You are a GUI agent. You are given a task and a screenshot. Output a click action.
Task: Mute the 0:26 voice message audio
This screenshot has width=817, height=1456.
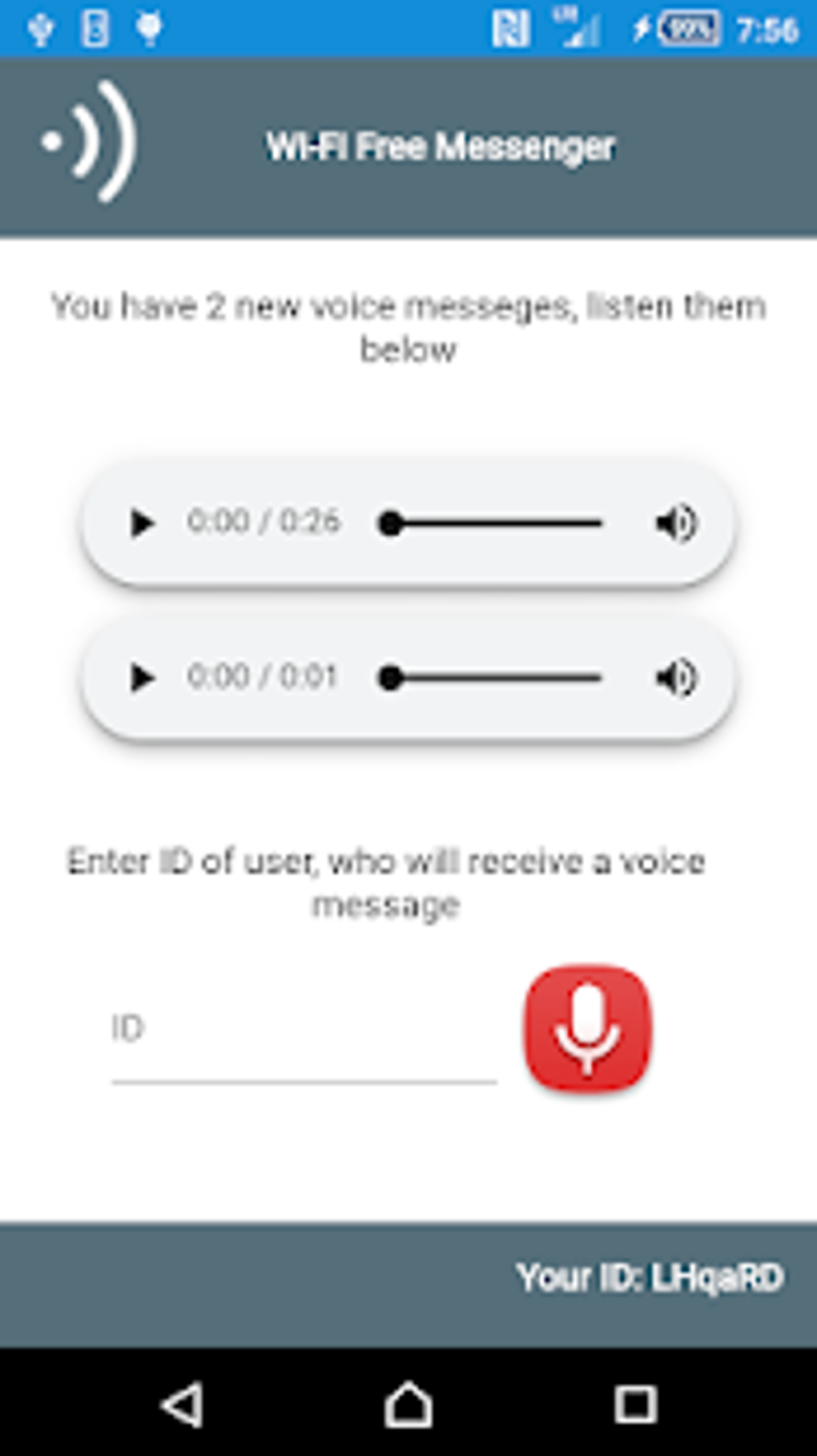pos(676,523)
